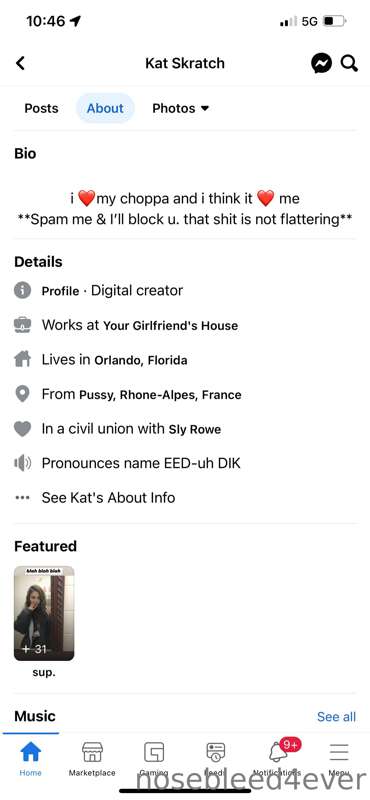The height and width of the screenshot is (800, 370).
Task: Open the Feeds tab
Action: tap(215, 759)
